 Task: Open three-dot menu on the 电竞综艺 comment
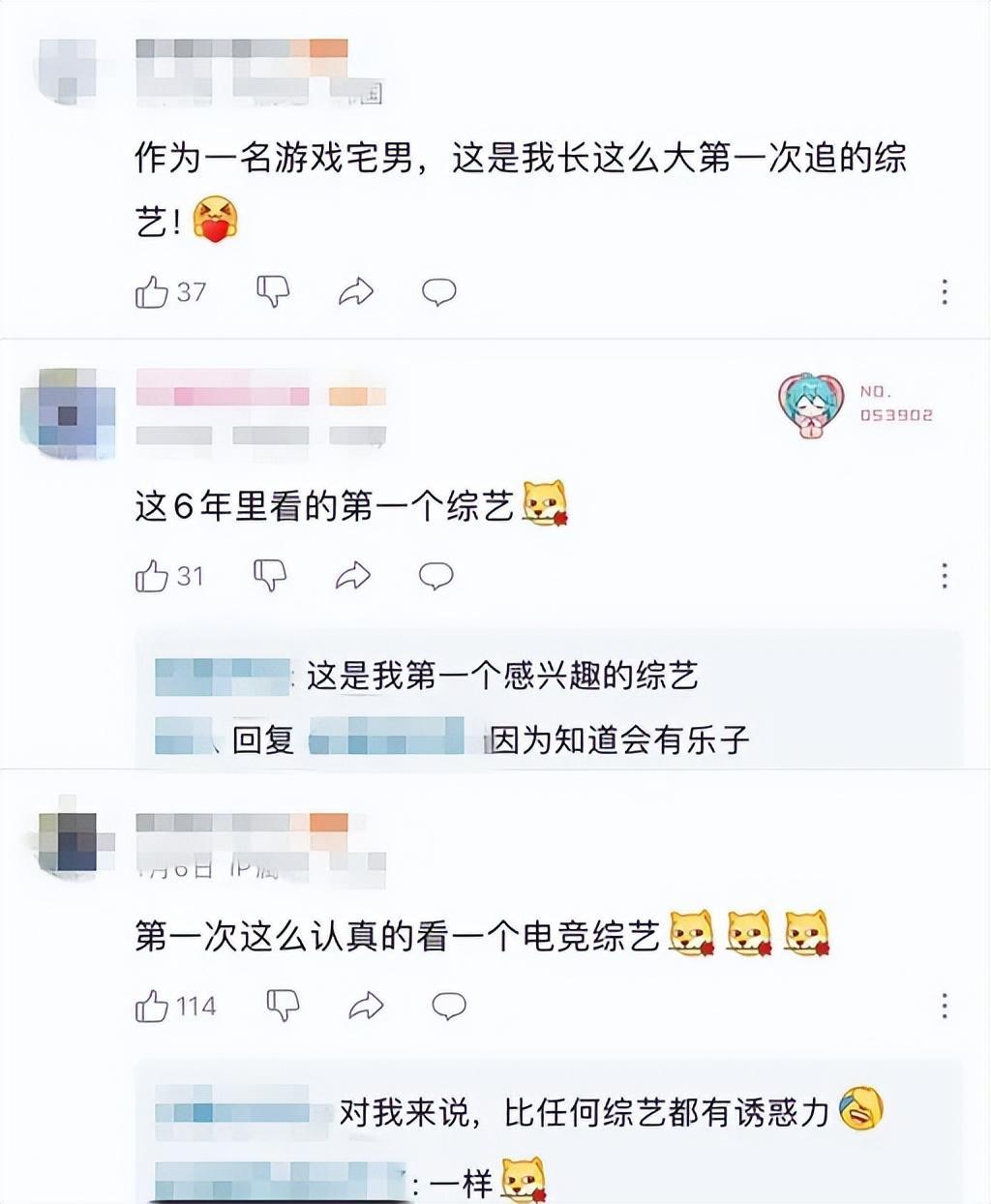coord(945,1007)
